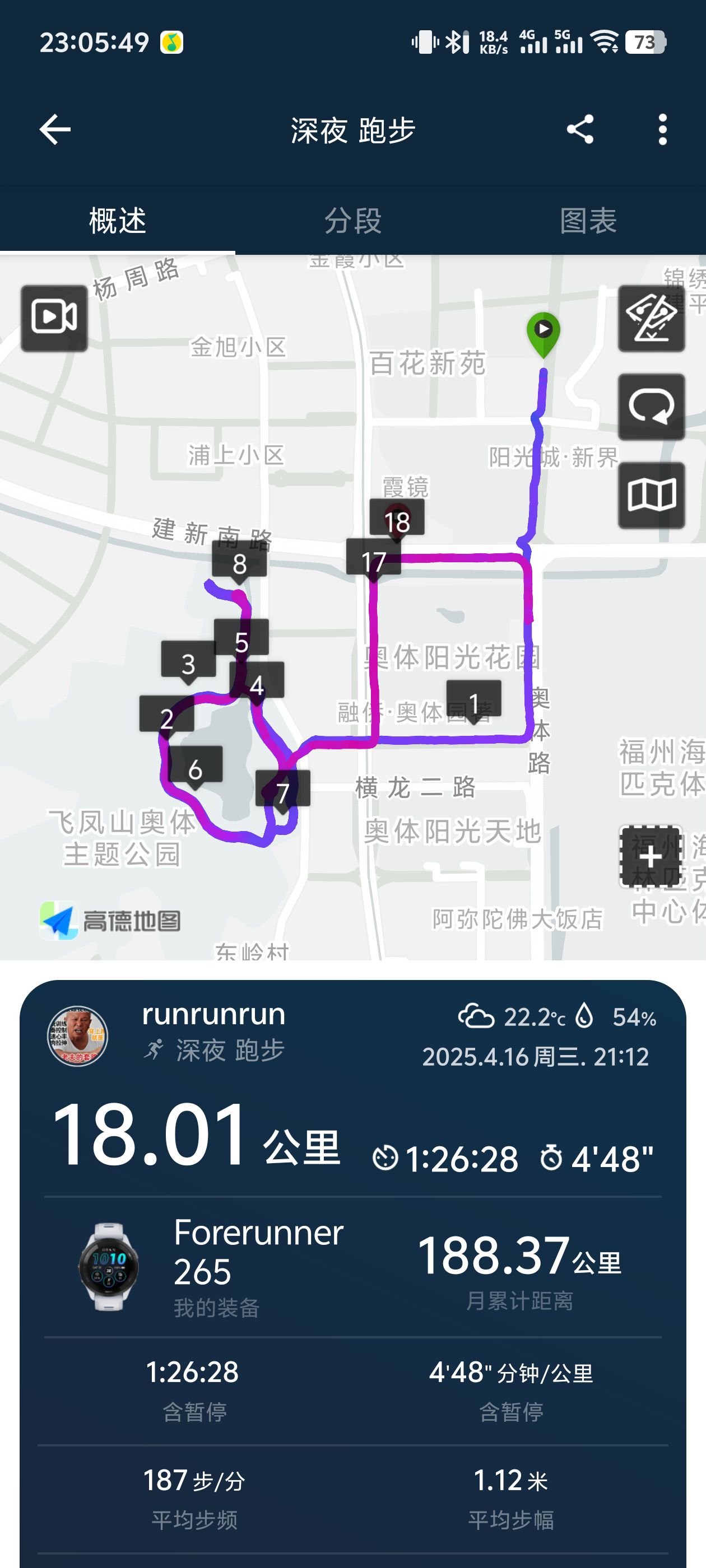
Task: Tap the dashed plus button on map
Action: [x=650, y=857]
